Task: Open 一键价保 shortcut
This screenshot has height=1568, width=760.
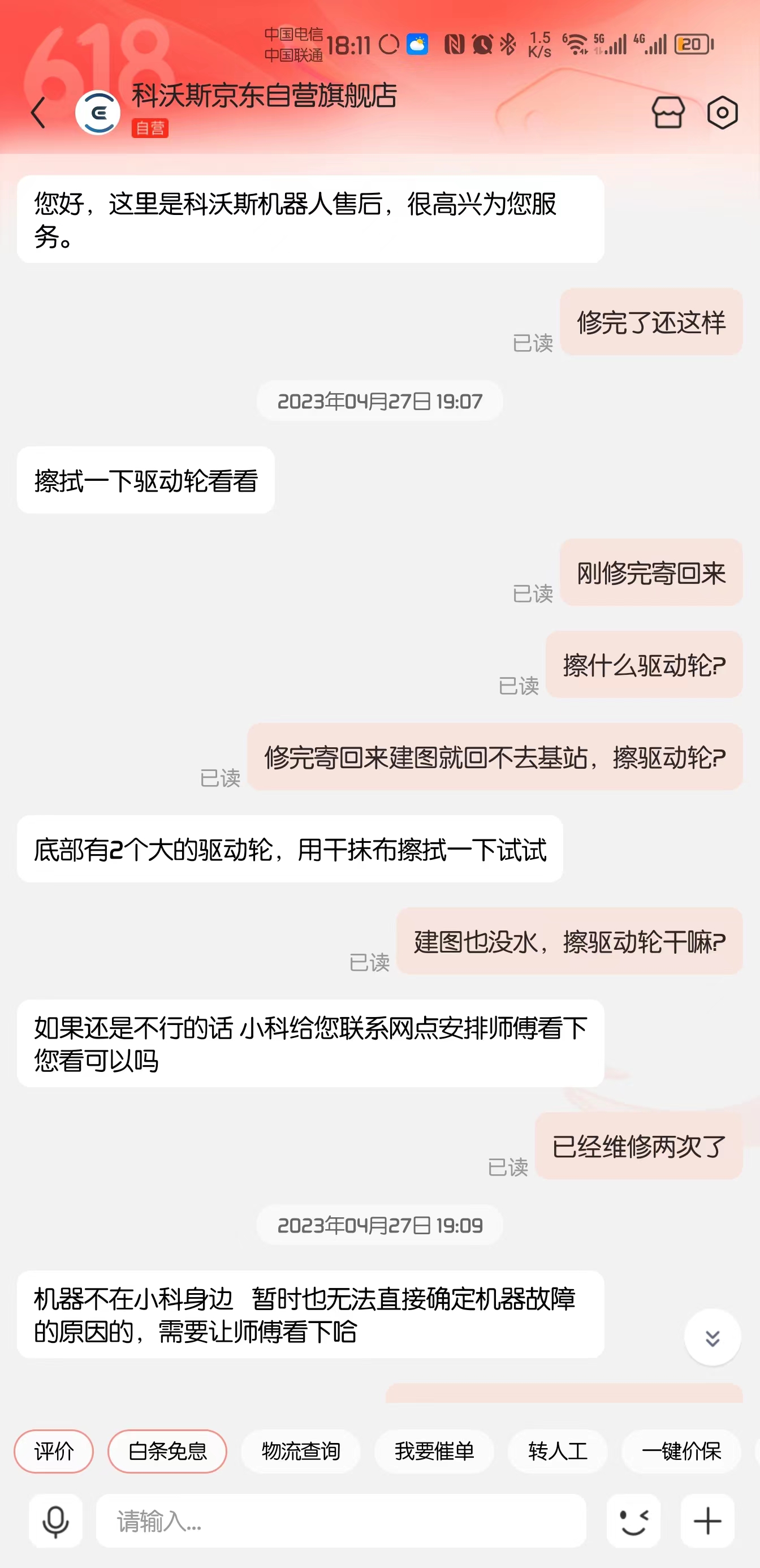Action: tap(681, 1451)
